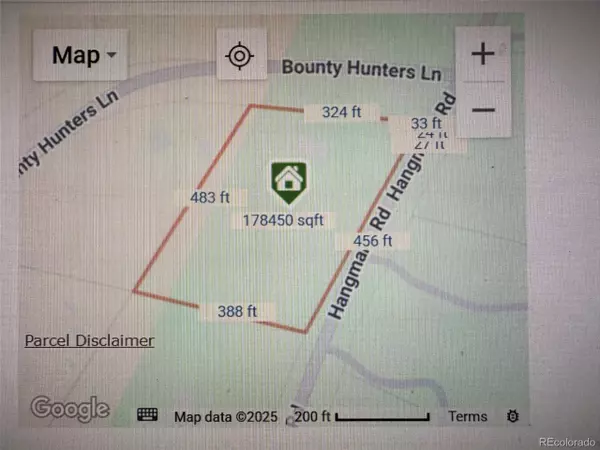Center the map on current location
Screen dimensions: 600x450
tap(238, 54)
